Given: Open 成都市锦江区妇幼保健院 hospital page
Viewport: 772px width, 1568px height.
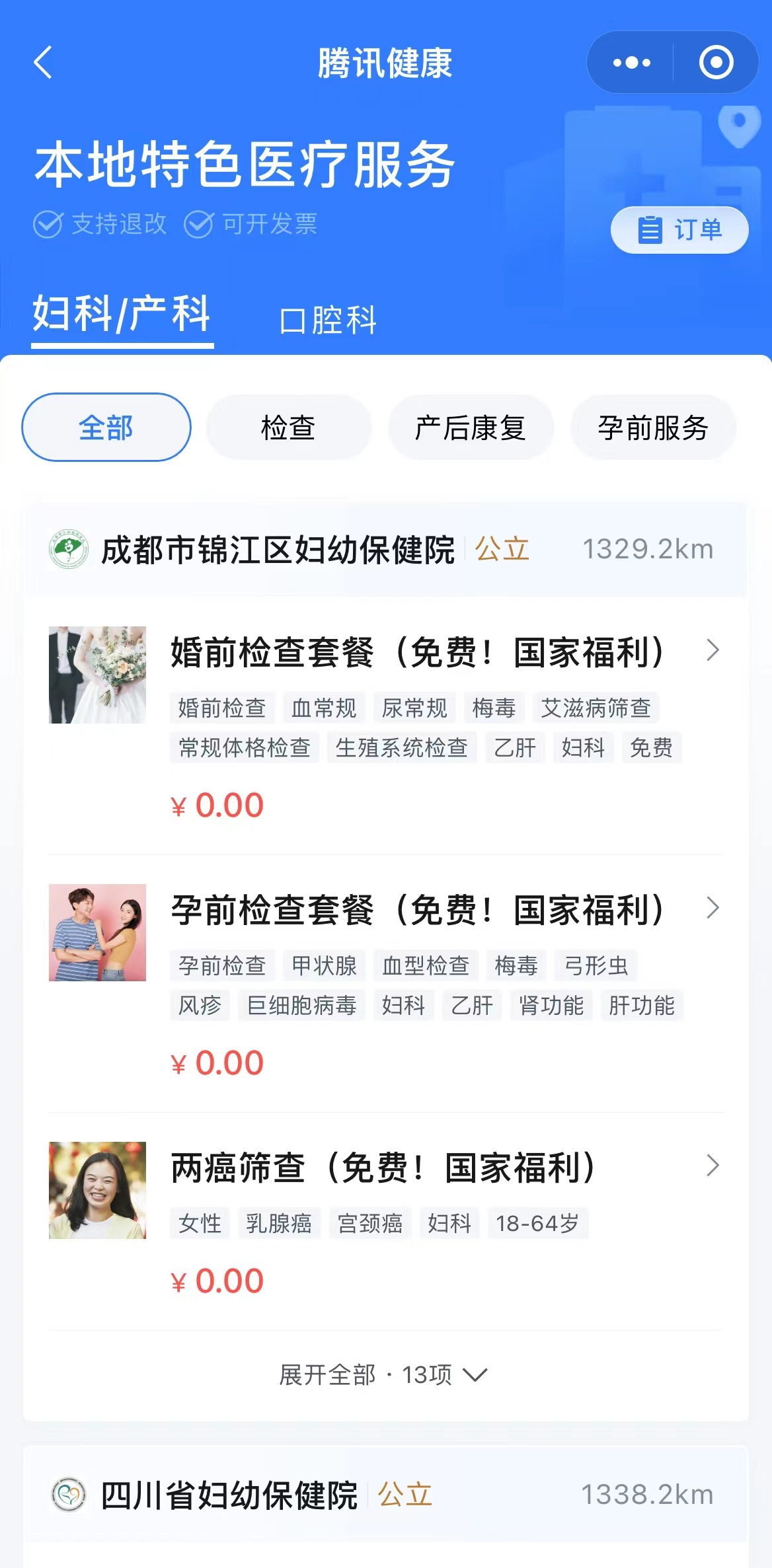Looking at the screenshot, I should point(278,550).
